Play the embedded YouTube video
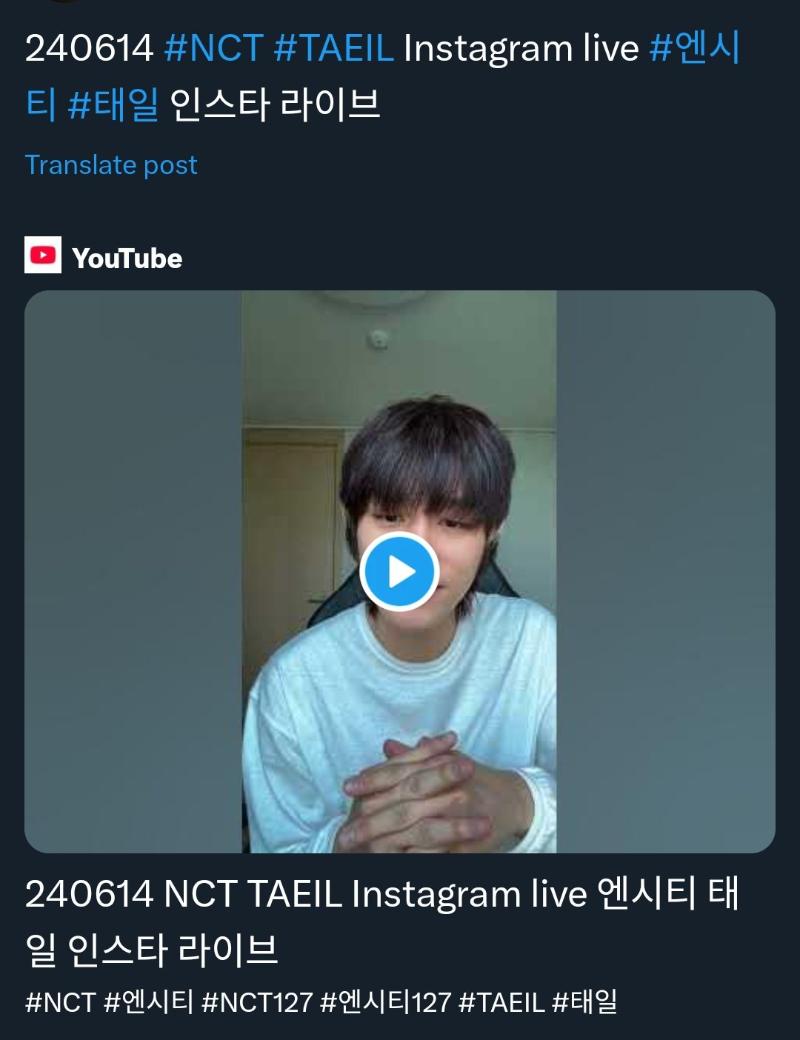Screen dimensions: 800x1040 [399, 572]
